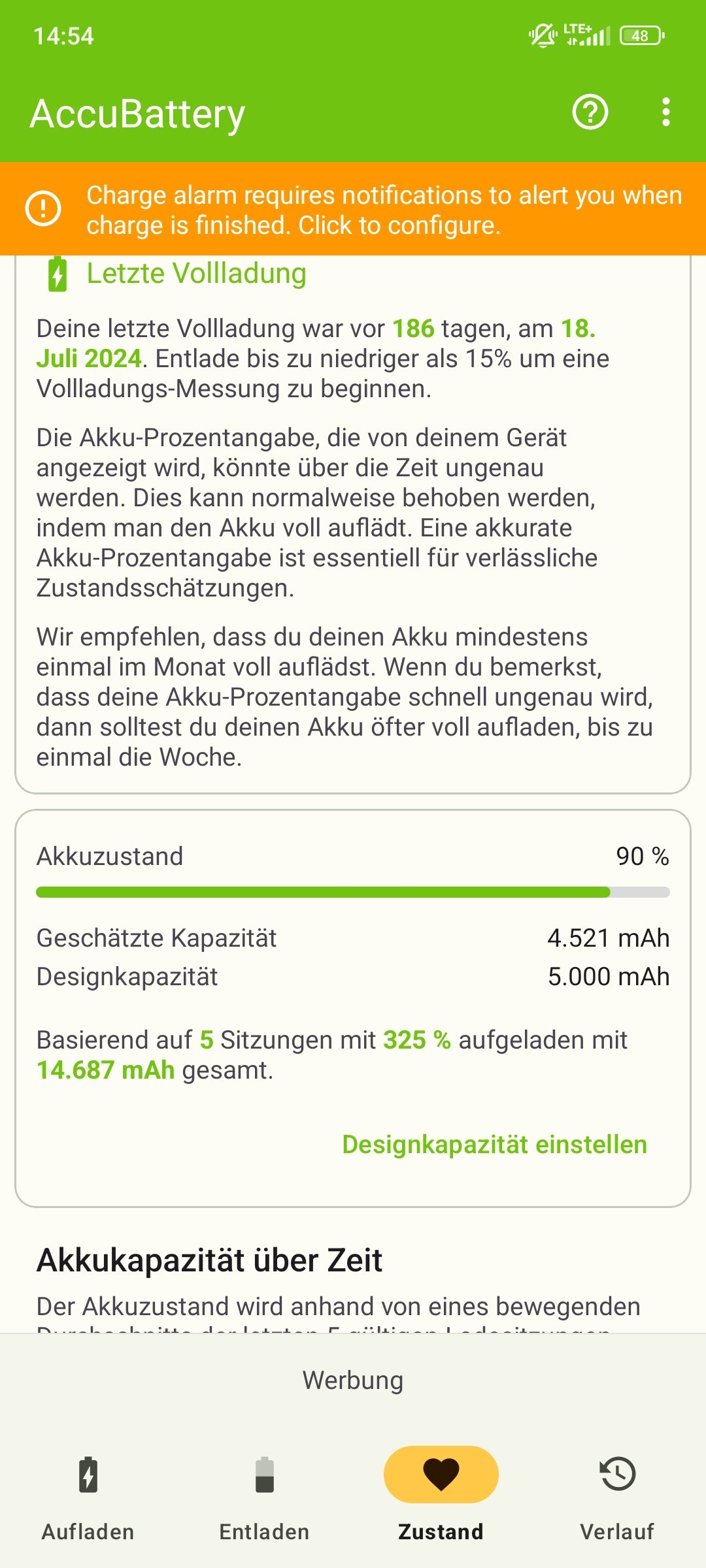The height and width of the screenshot is (1568, 706).
Task: Tap Designkapazität einstellen
Action: [x=494, y=1145]
